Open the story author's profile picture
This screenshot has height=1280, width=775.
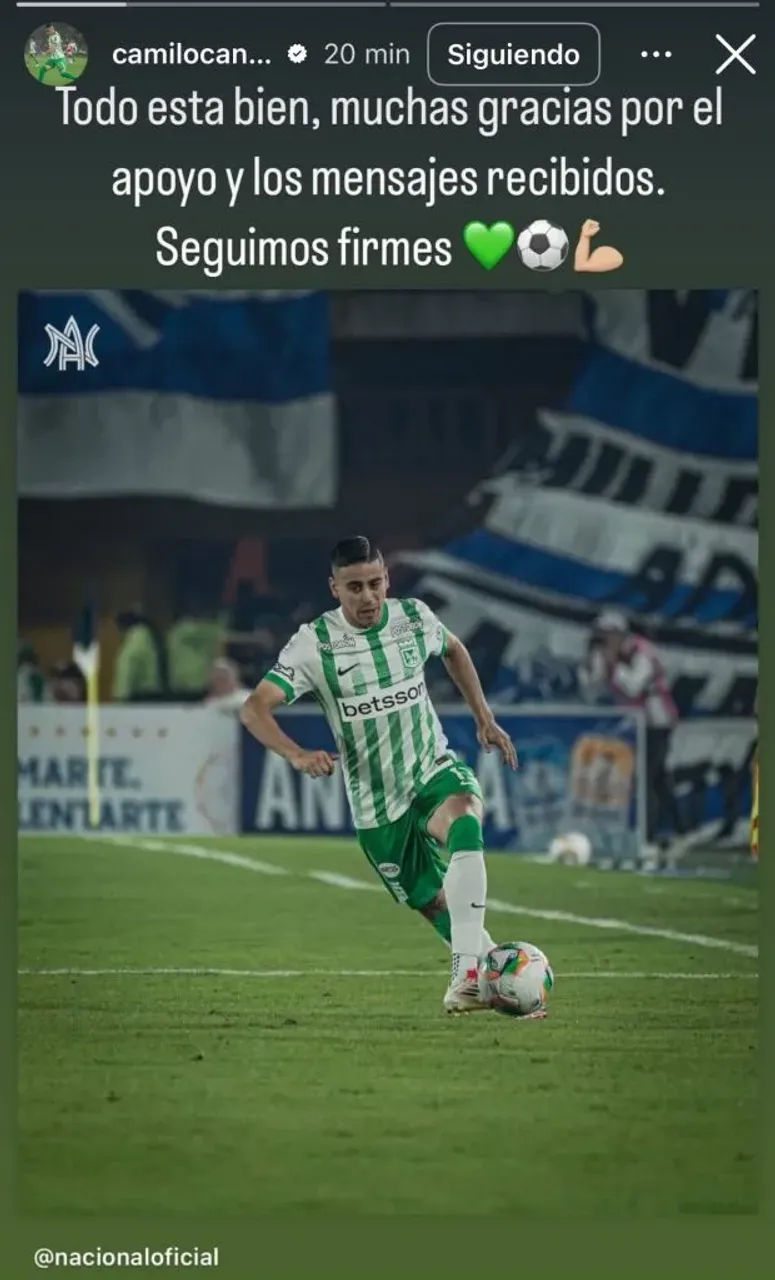click(x=55, y=54)
